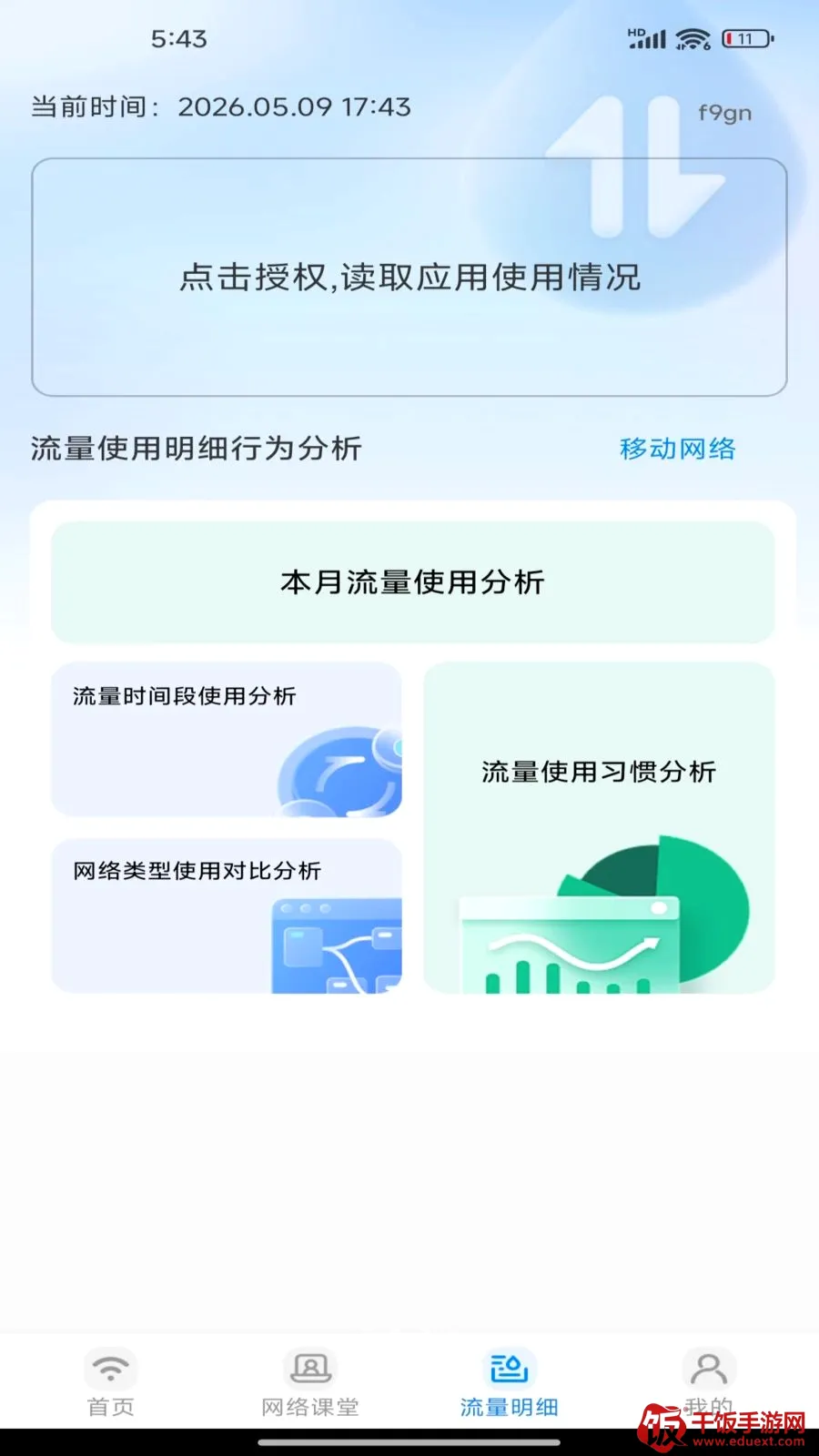
Task: Open 流量使用习惯分析 card
Action: 599,827
